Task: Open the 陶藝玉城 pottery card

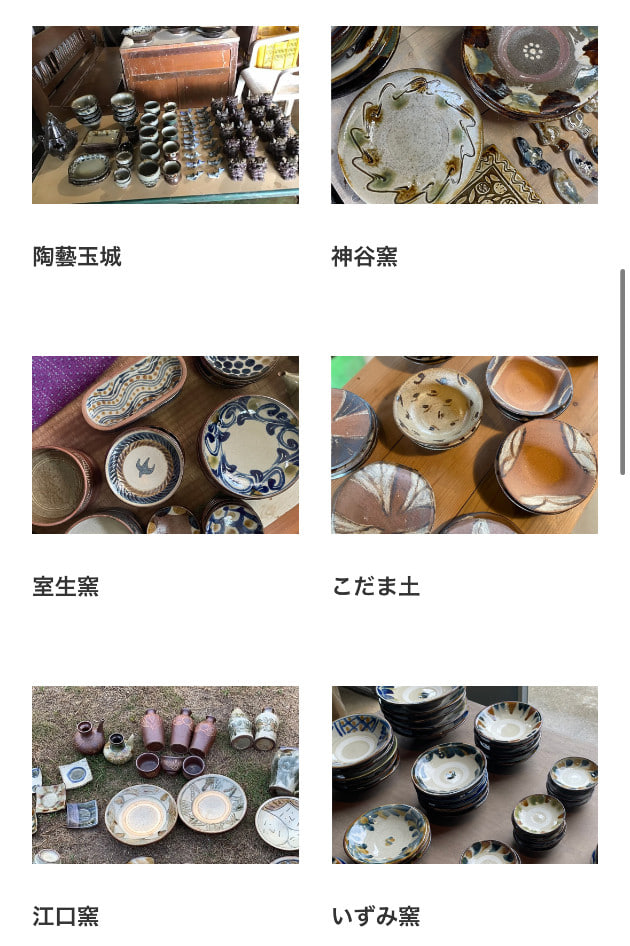Action: coord(165,115)
